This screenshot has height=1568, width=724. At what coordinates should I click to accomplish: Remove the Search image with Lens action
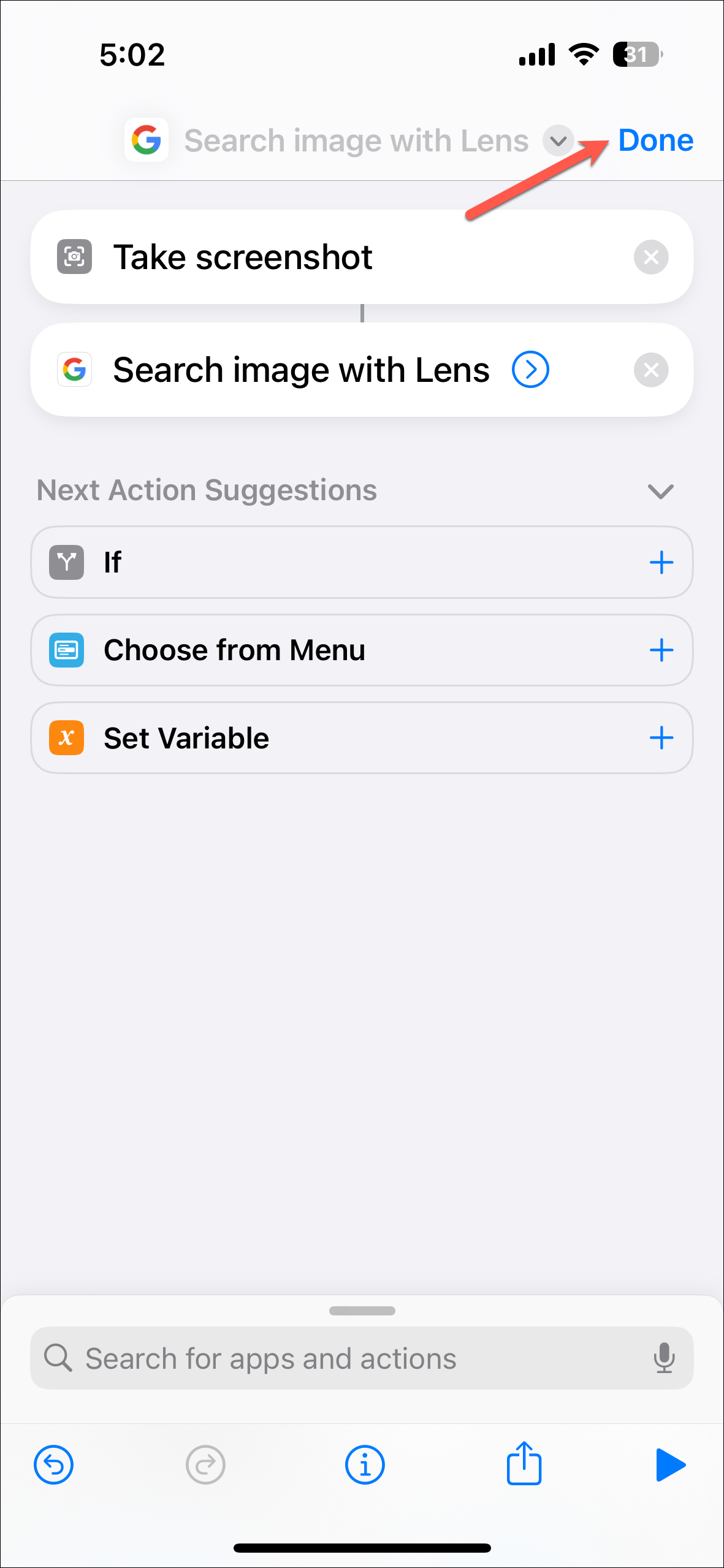650,370
